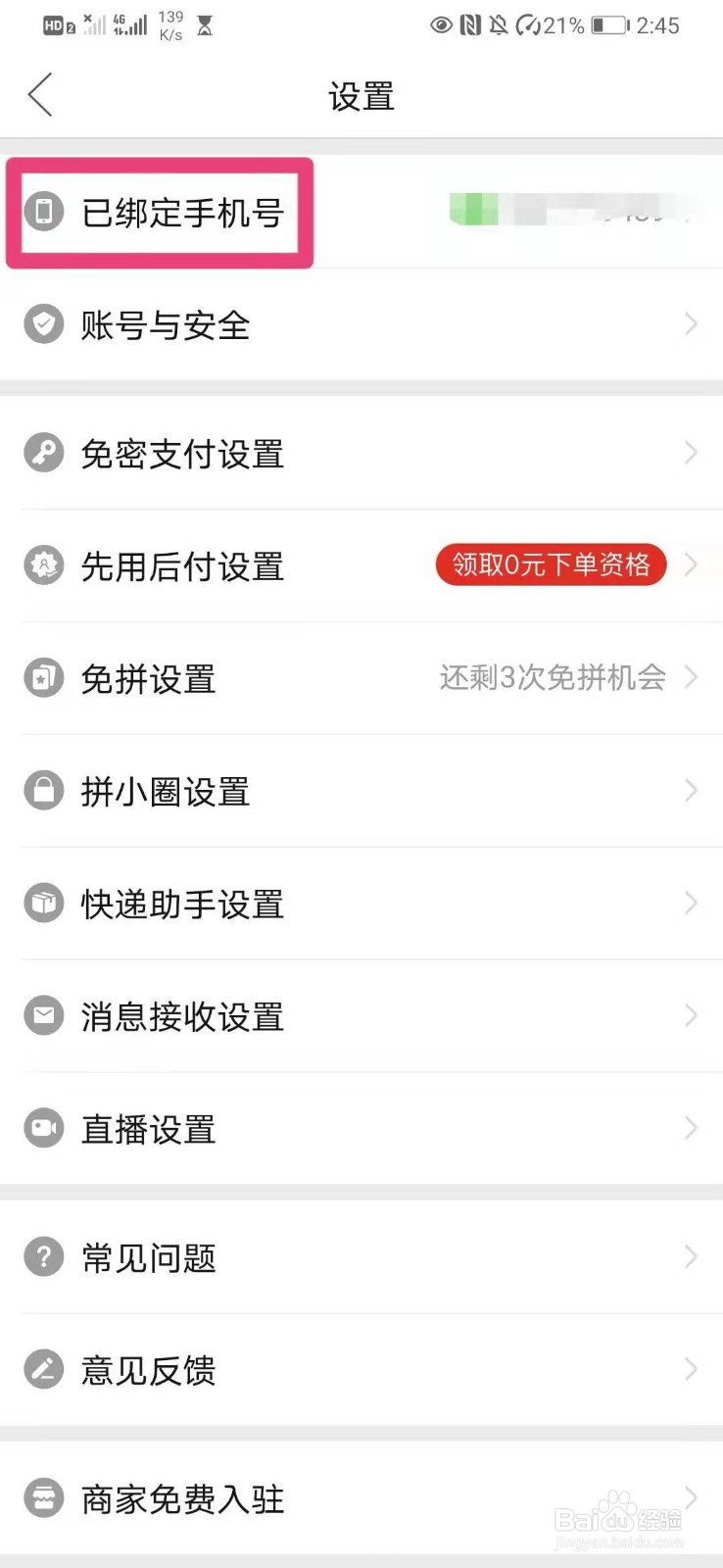723x1568 pixels.
Task: Select the 设置 page title
Action: tap(361, 95)
